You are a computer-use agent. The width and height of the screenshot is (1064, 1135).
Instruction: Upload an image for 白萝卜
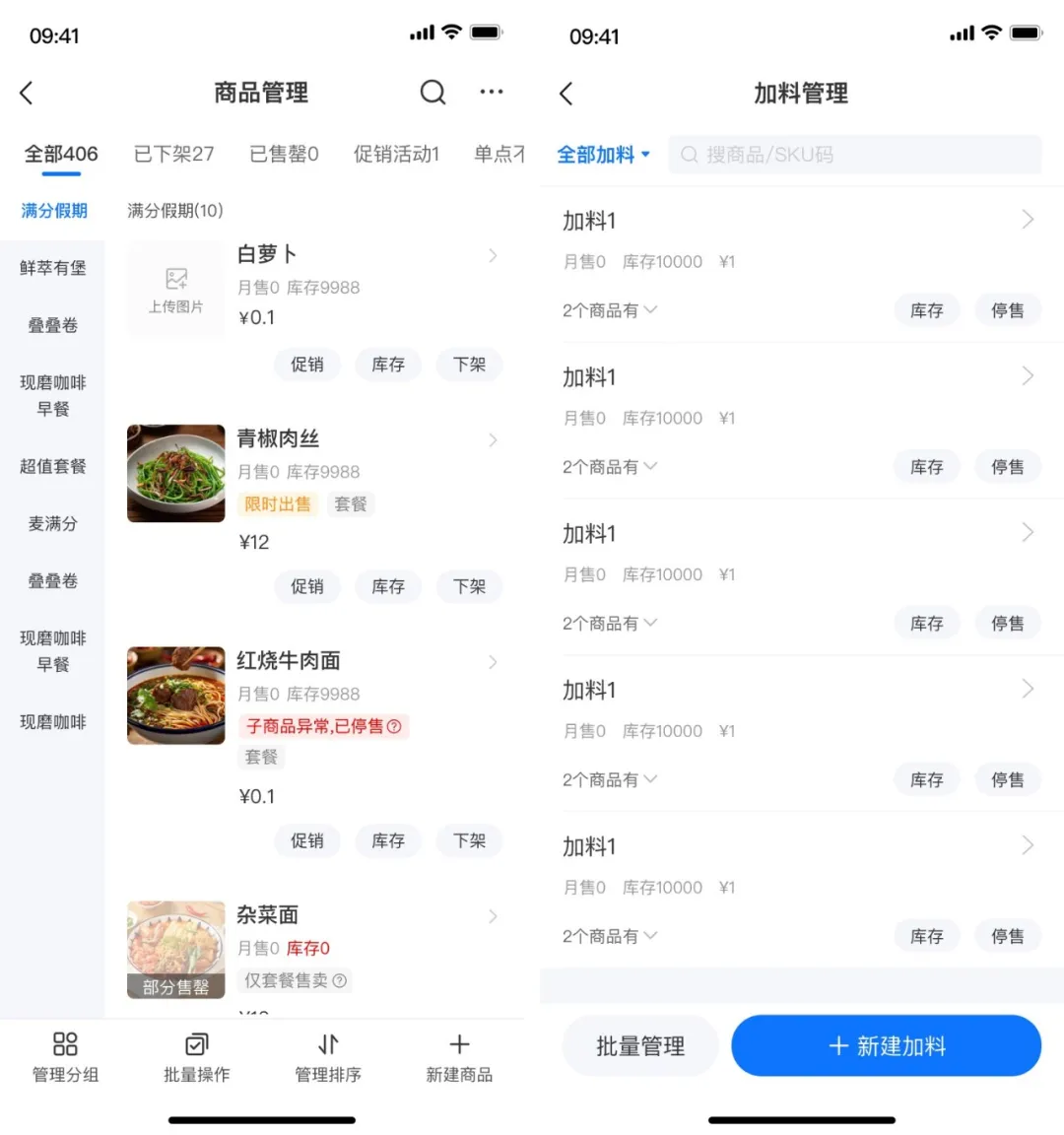click(176, 290)
